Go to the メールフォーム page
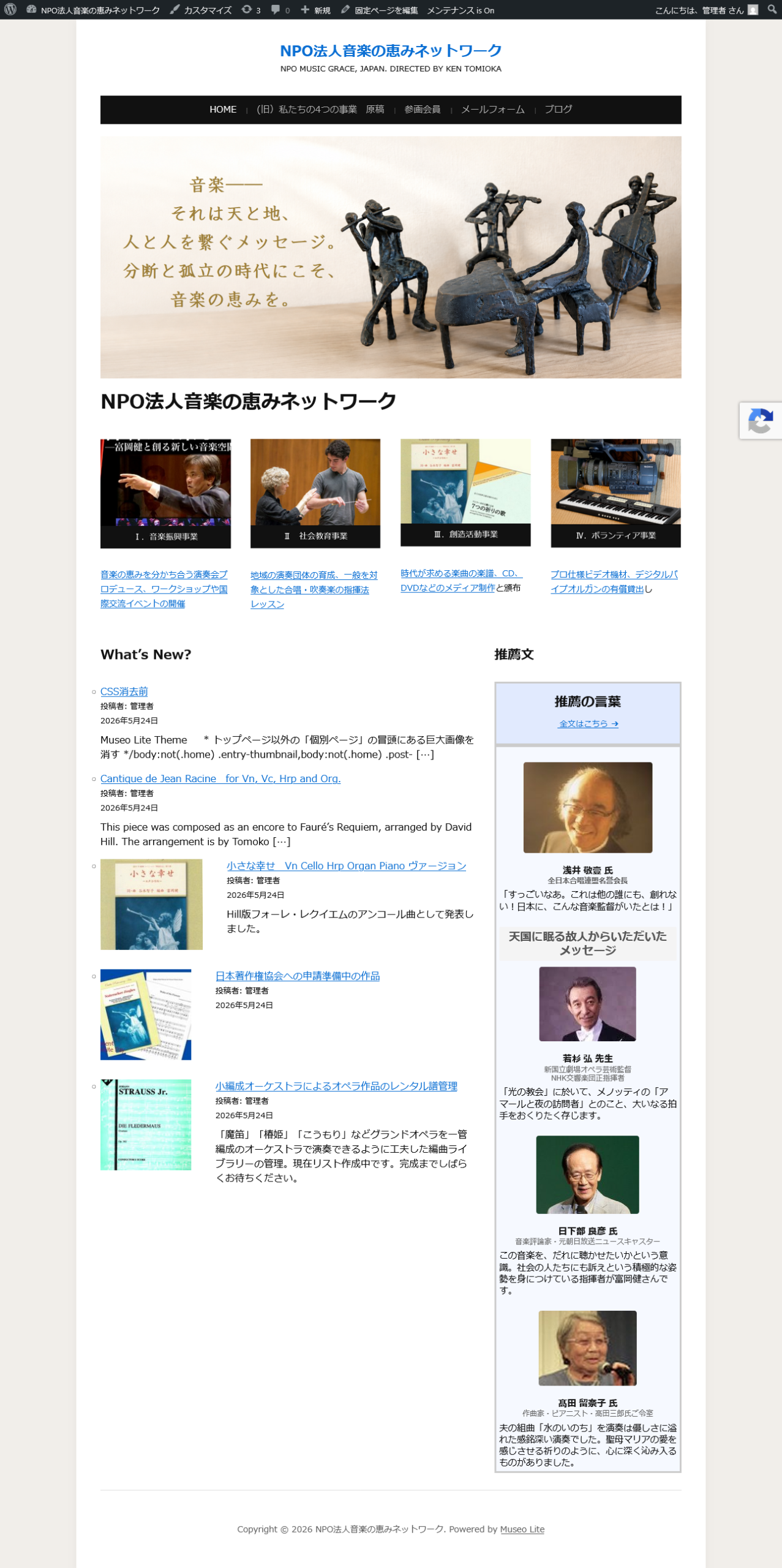Screen dimensions: 782x1568 click(492, 110)
